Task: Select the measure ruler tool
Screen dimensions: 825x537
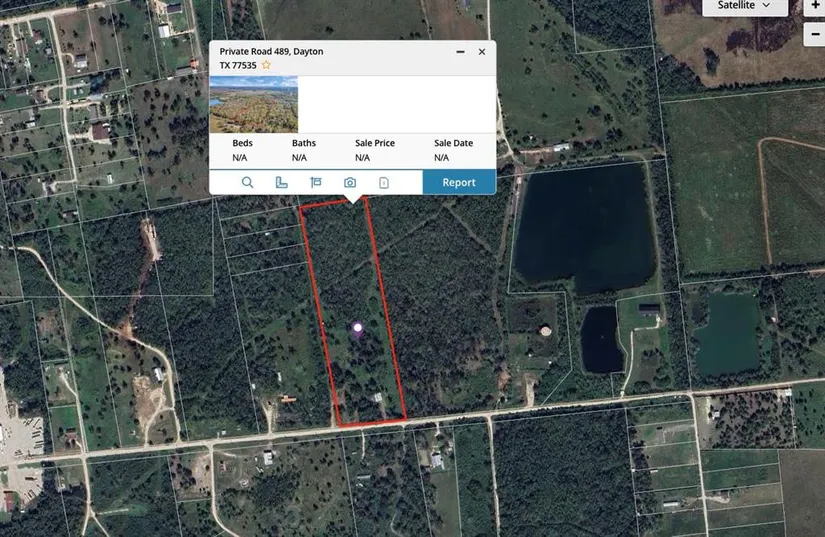Action: click(281, 182)
